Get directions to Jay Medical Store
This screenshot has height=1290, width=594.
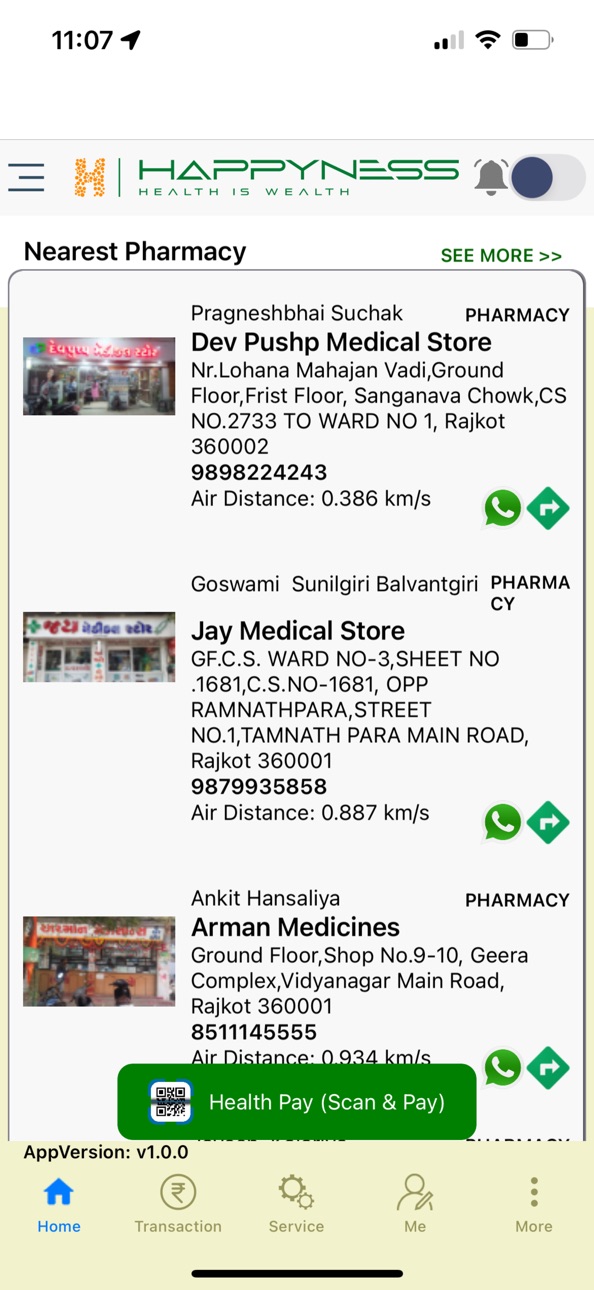click(x=548, y=822)
